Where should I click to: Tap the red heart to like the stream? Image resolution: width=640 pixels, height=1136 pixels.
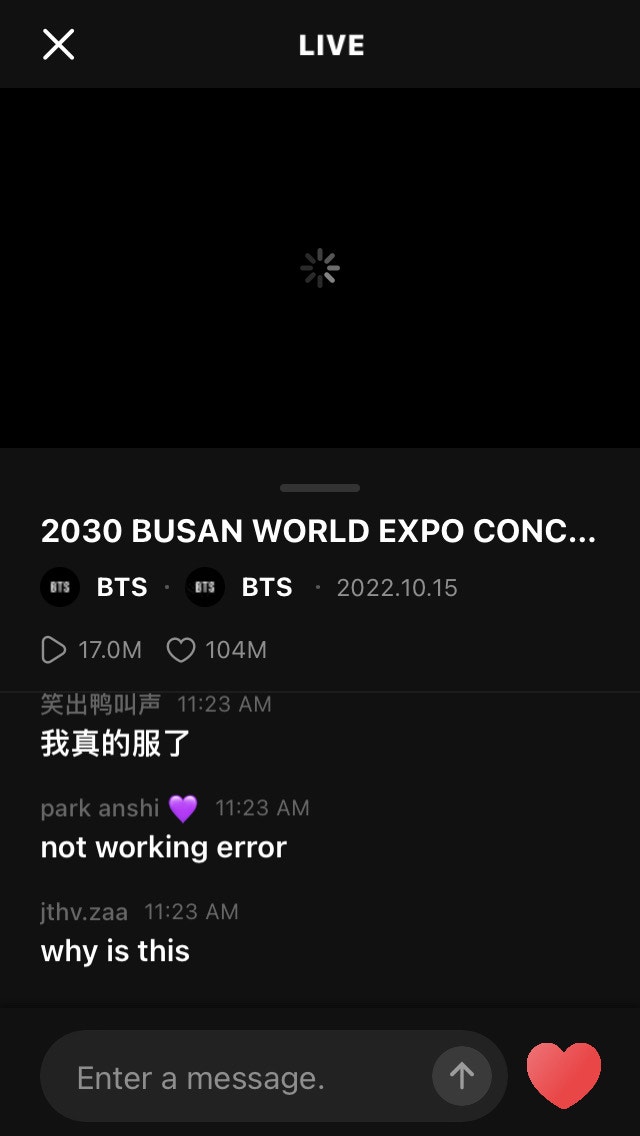coord(564,1075)
